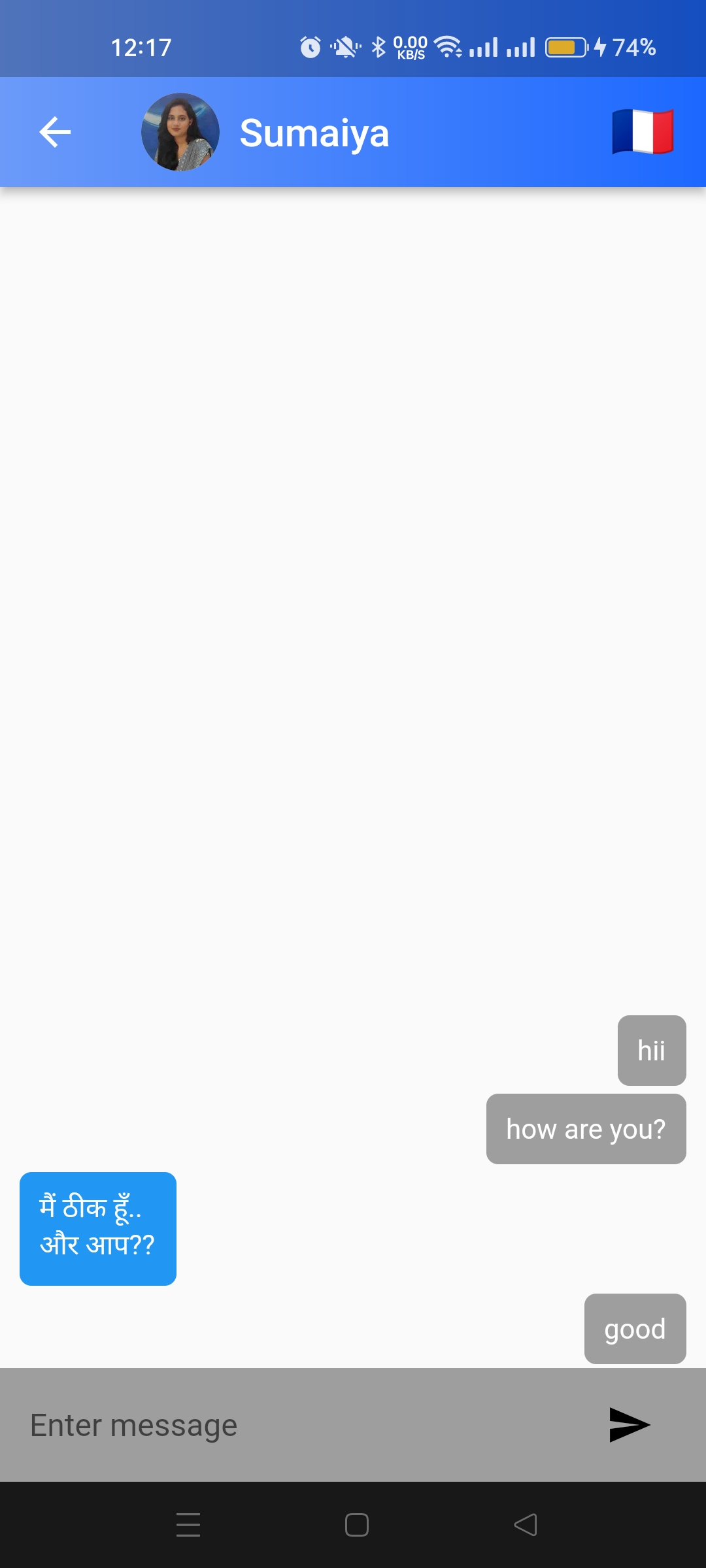Tap the system home button
This screenshot has height=1568, width=706.
tap(356, 1525)
